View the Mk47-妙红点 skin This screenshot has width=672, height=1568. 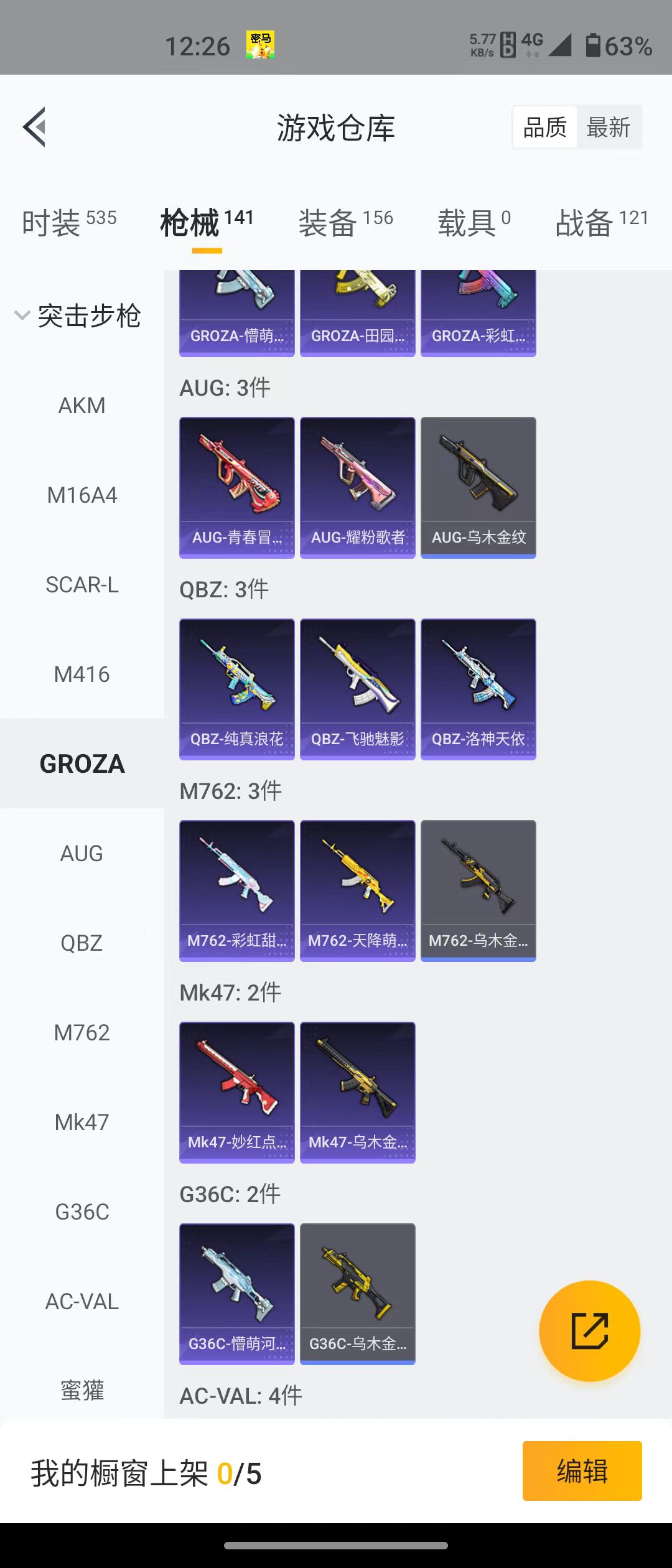(236, 1092)
